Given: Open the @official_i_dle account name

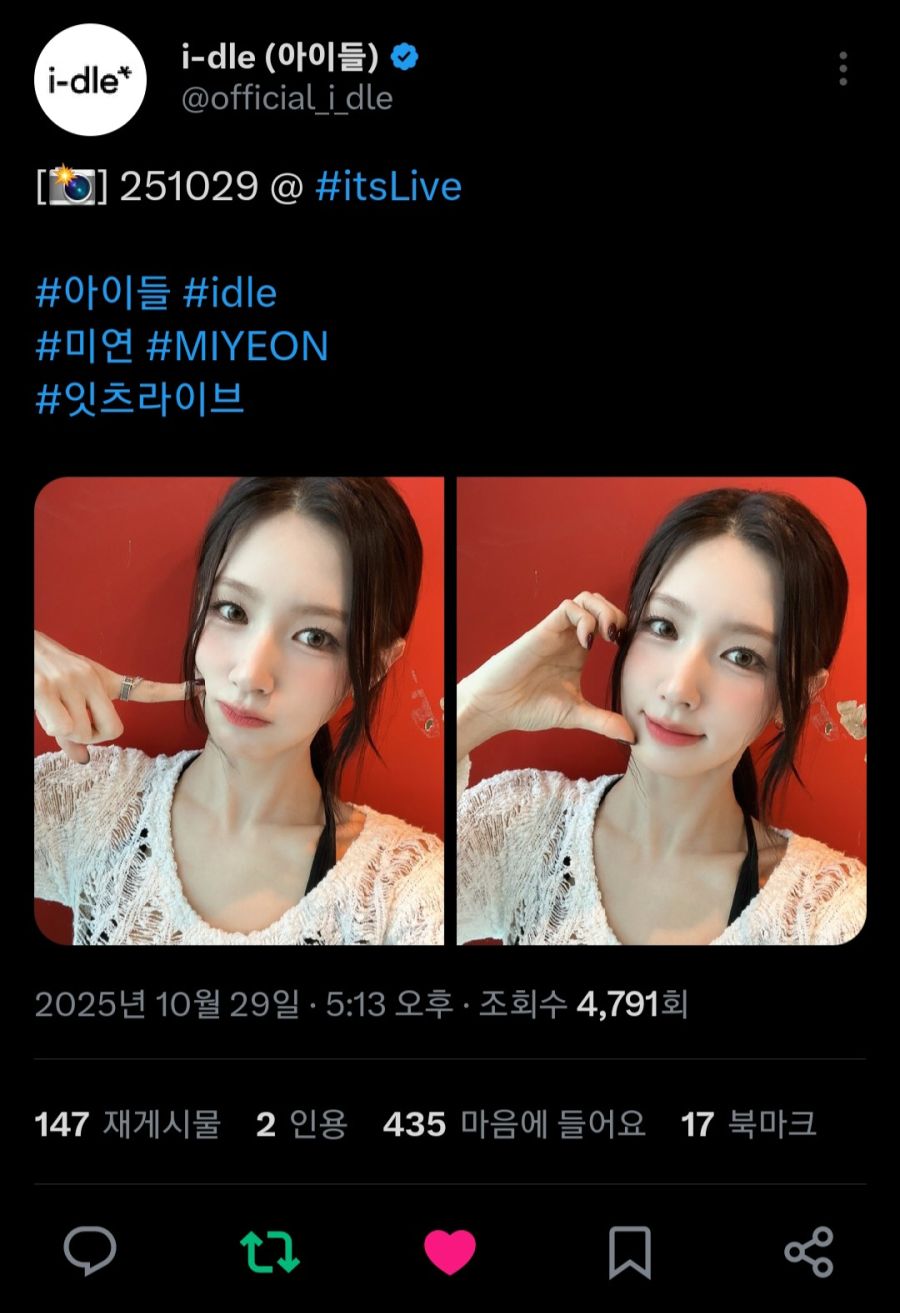Looking at the screenshot, I should click(x=287, y=98).
